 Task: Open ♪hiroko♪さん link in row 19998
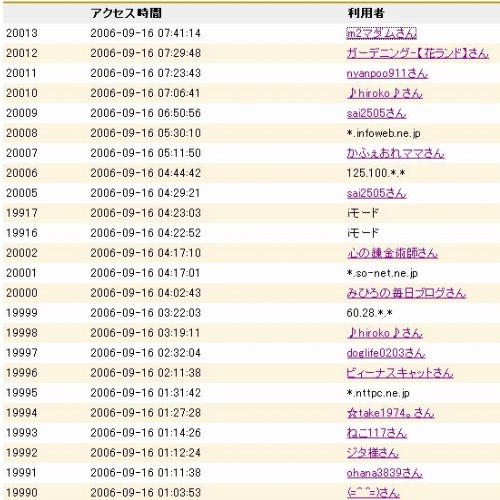click(x=385, y=333)
